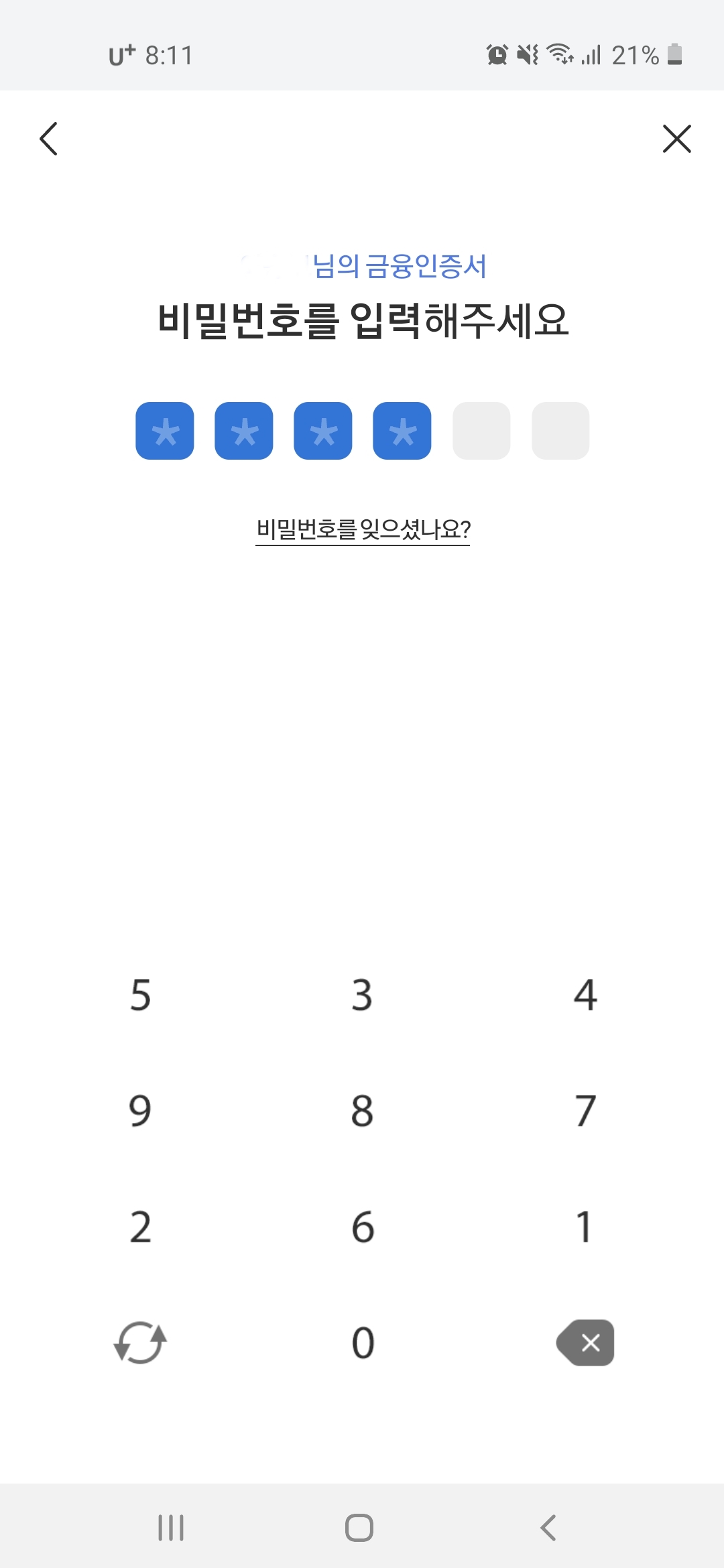
Task: Tap the alarm clock status bar icon
Action: coord(496,56)
